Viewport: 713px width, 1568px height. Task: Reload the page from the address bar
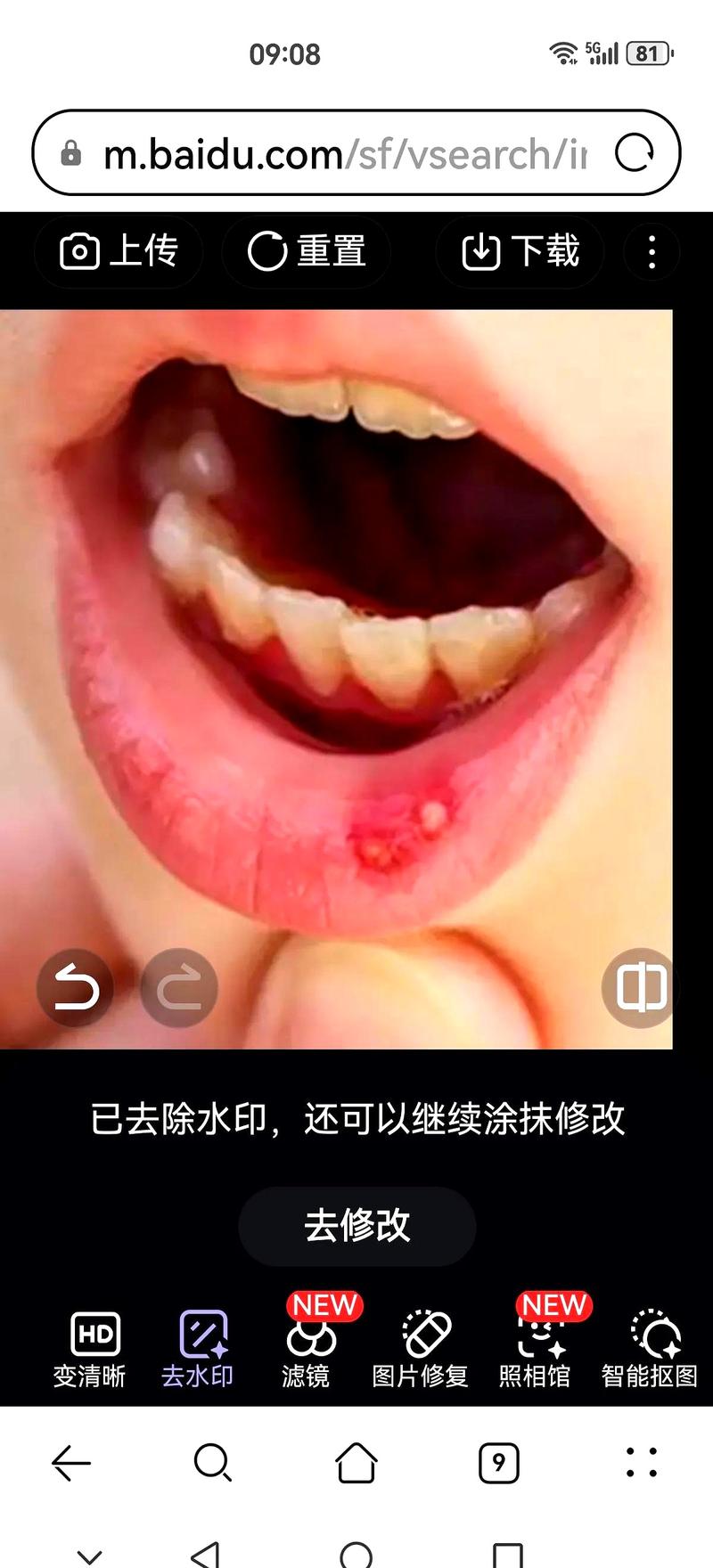coord(635,153)
